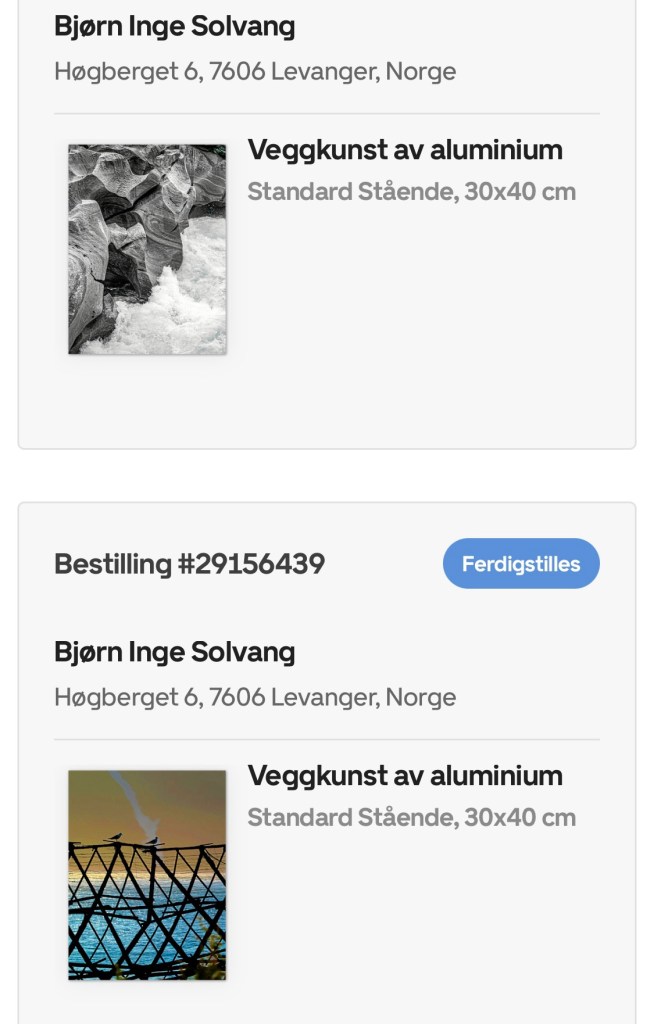Open order #29156439 details
The height and width of the screenshot is (1024, 654).
(190, 564)
